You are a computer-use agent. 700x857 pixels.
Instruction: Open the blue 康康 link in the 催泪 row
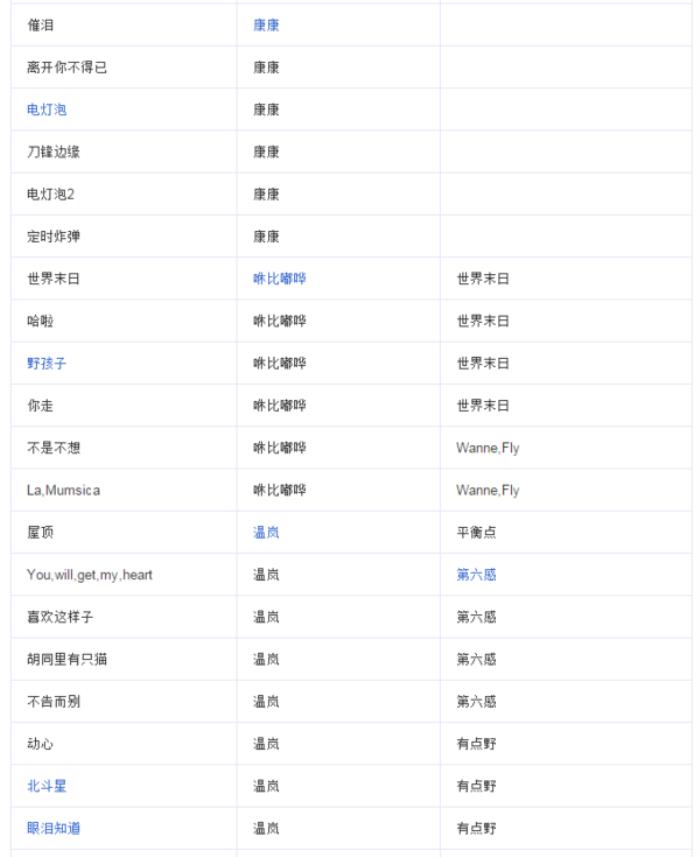(x=266, y=25)
